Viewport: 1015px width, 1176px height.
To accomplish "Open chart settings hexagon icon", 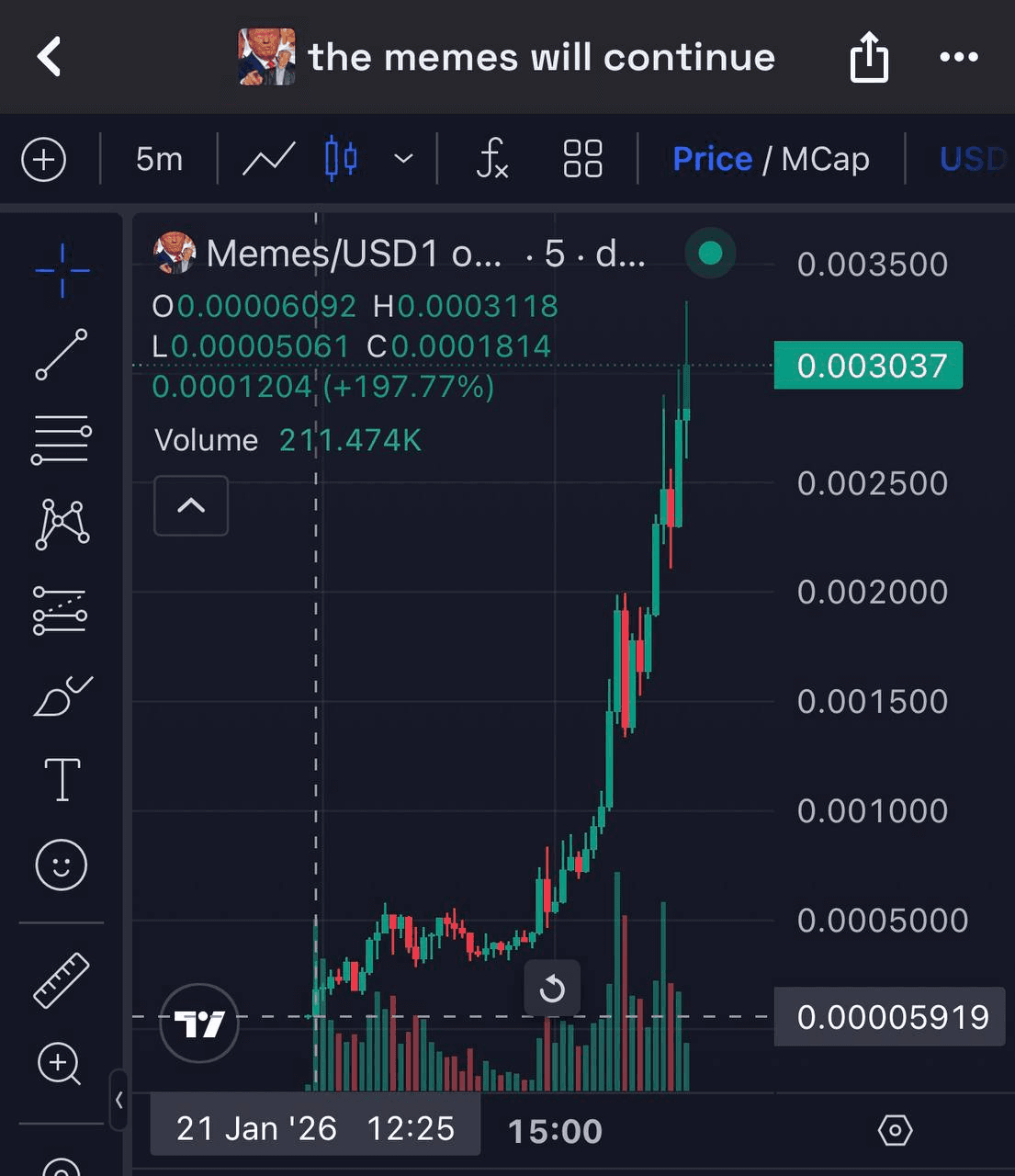I will (x=895, y=1130).
